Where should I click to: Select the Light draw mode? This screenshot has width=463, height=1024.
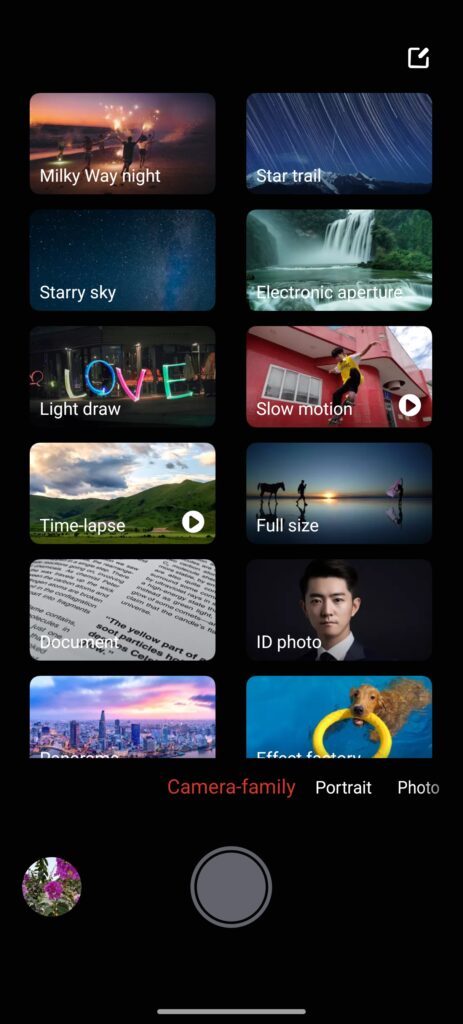[x=122, y=377]
